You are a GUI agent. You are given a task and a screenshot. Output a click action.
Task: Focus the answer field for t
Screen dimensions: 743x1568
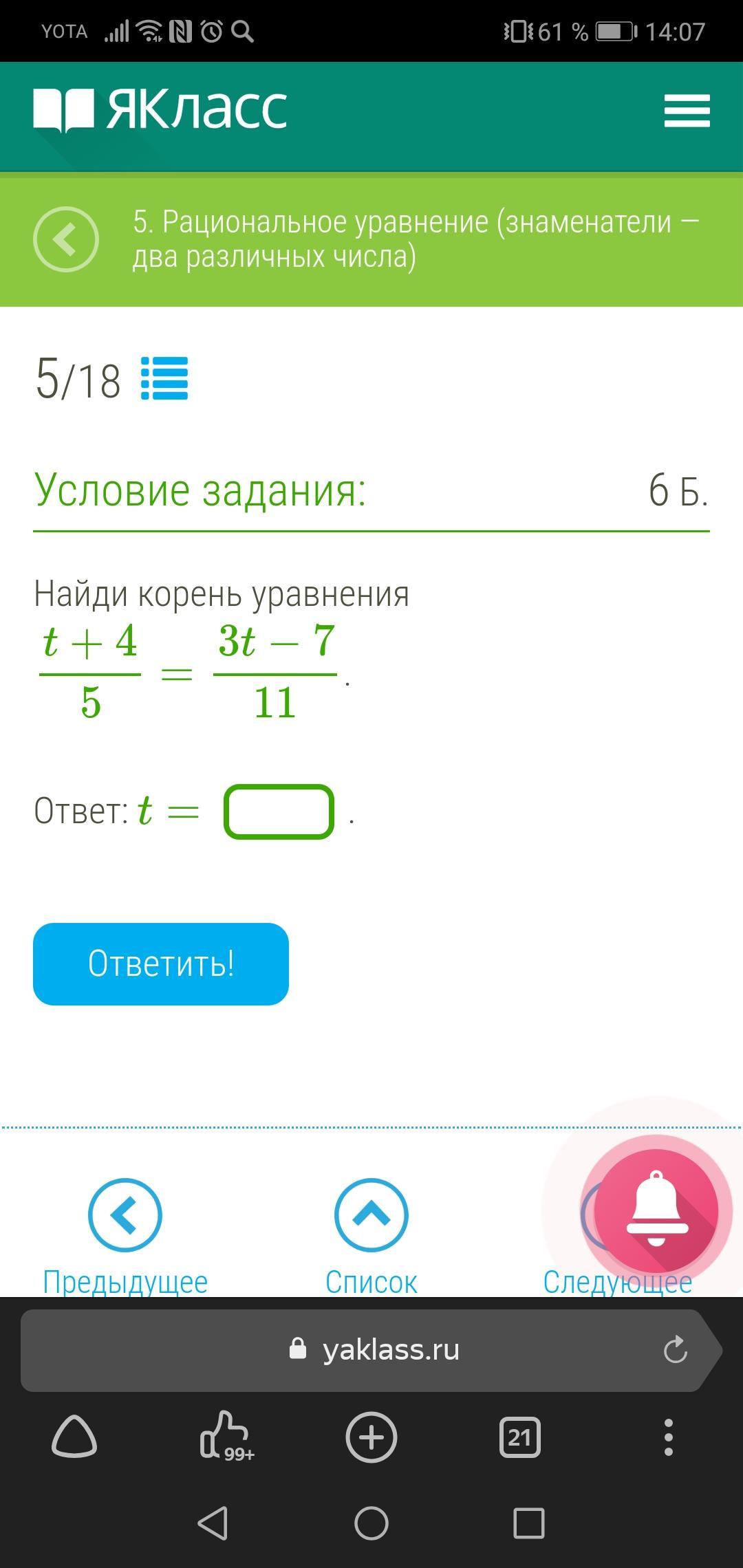click(x=279, y=812)
